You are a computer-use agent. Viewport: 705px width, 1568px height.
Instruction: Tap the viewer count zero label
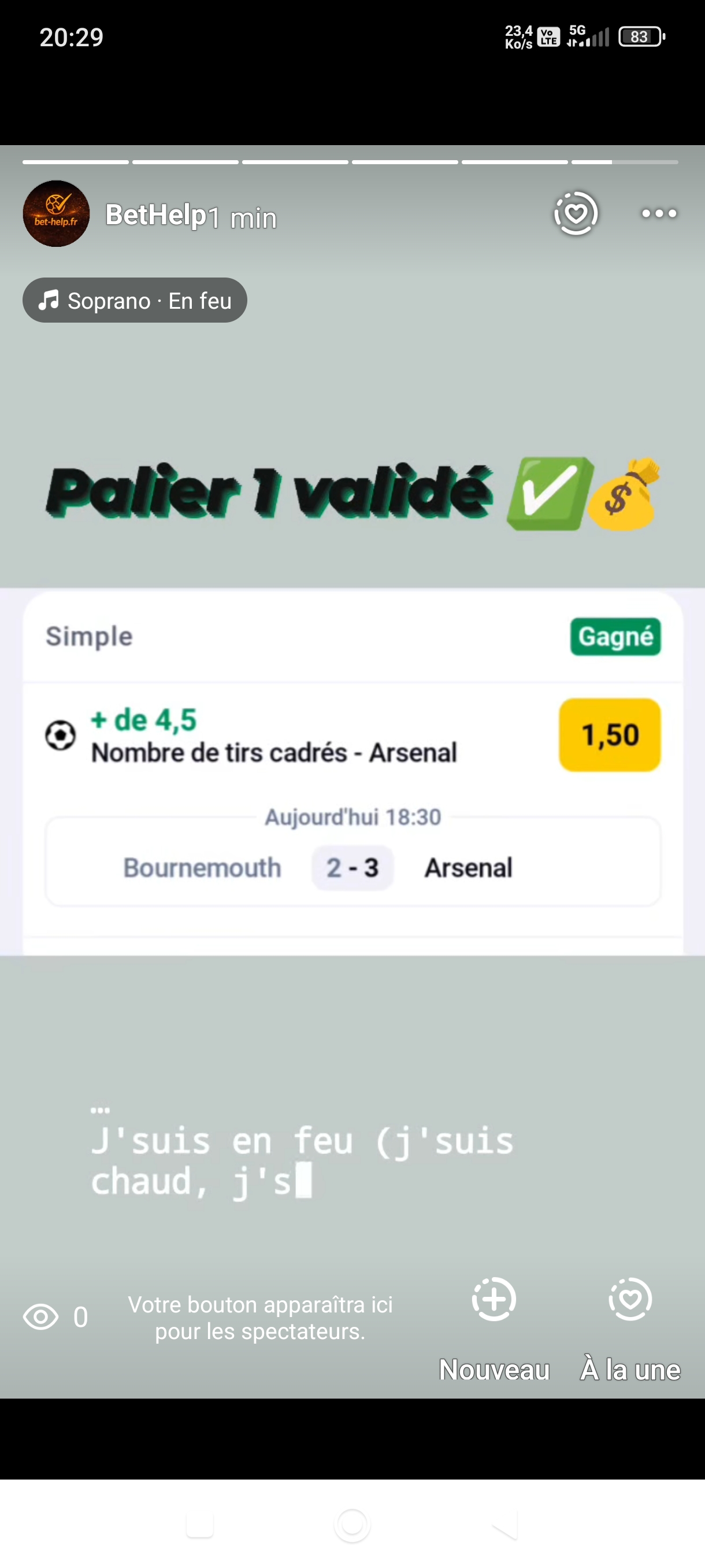(80, 1315)
